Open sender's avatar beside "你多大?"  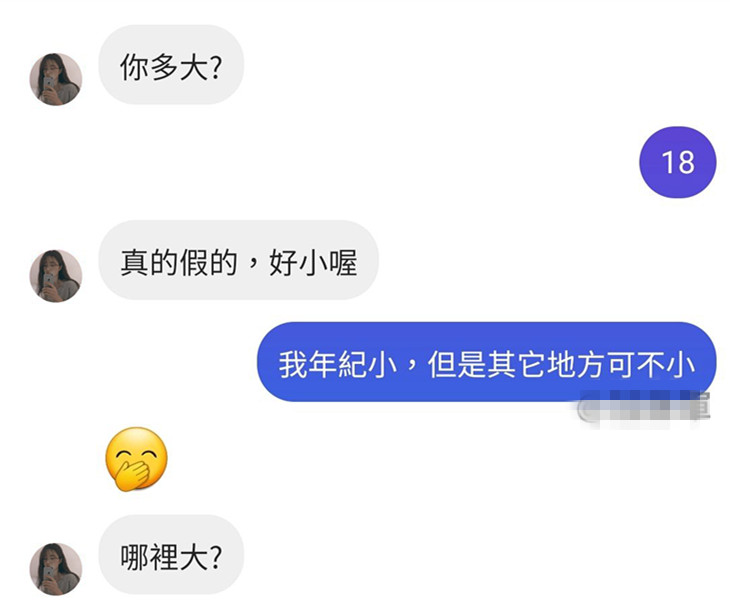click(x=56, y=79)
